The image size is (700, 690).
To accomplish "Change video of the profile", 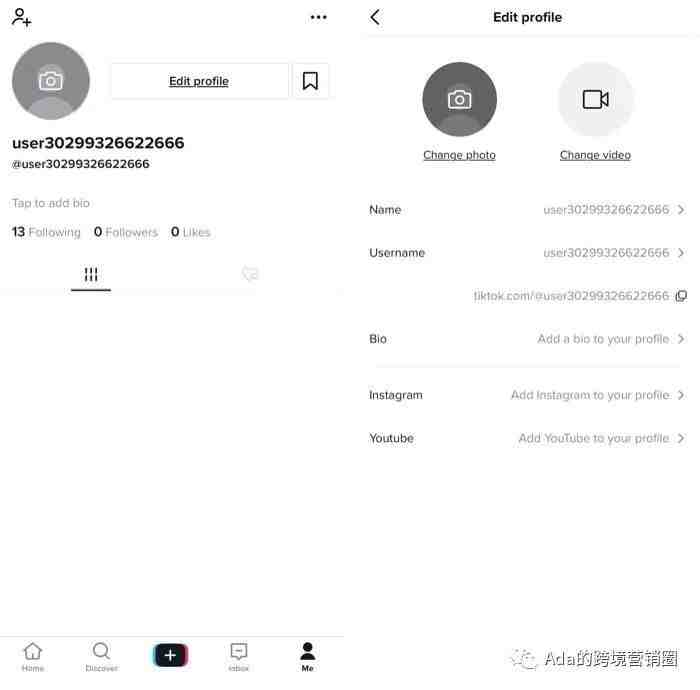I will click(595, 100).
